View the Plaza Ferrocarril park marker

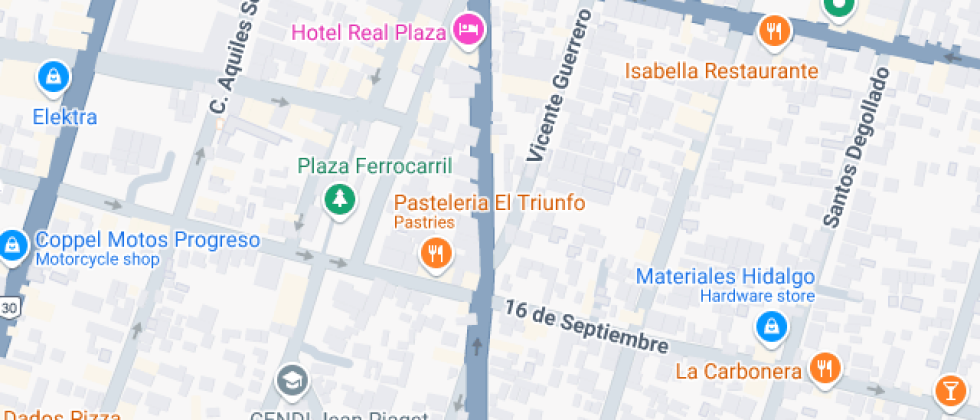[x=341, y=199]
